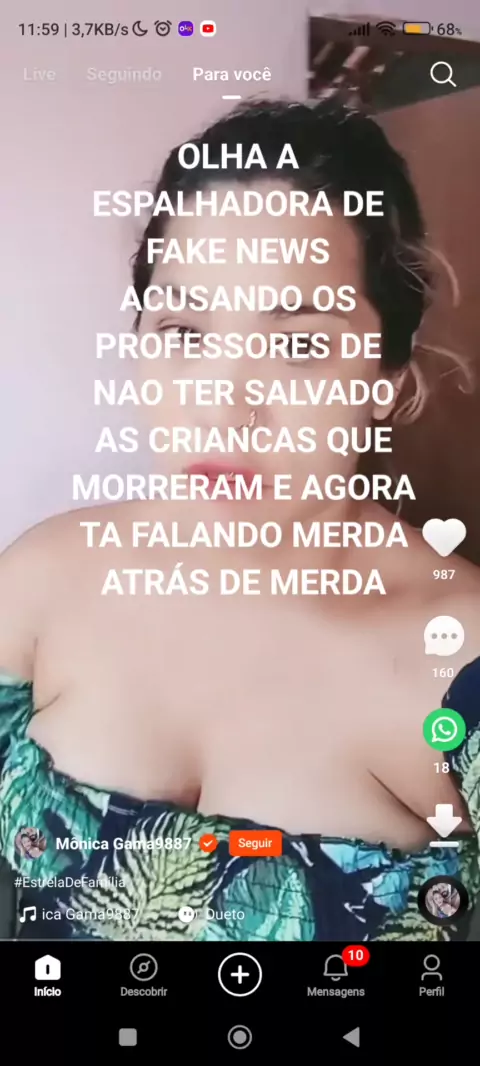The width and height of the screenshot is (480, 1066).
Task: Open the #EstrelaDeFamília hashtag
Action: pos(70,882)
